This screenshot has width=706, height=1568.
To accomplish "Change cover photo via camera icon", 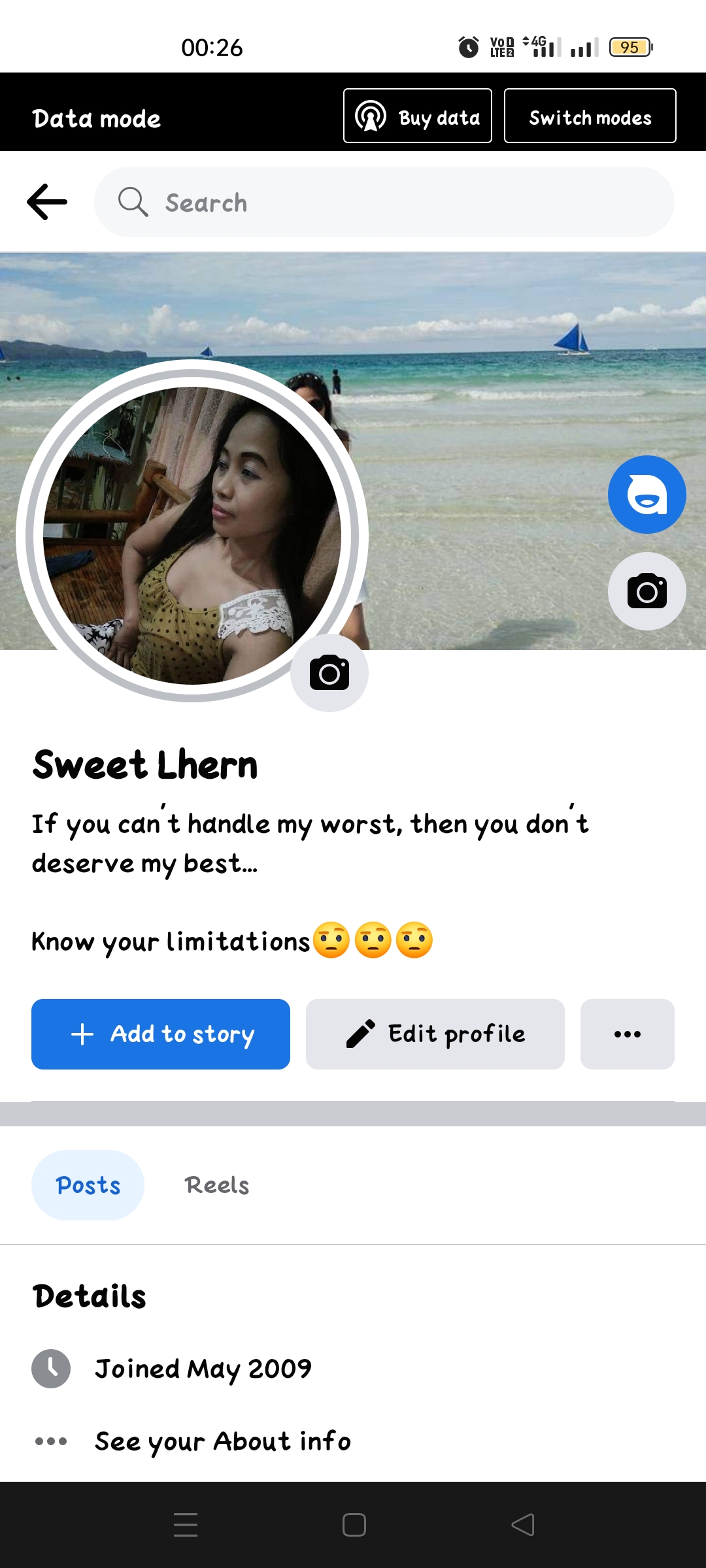I will [647, 591].
